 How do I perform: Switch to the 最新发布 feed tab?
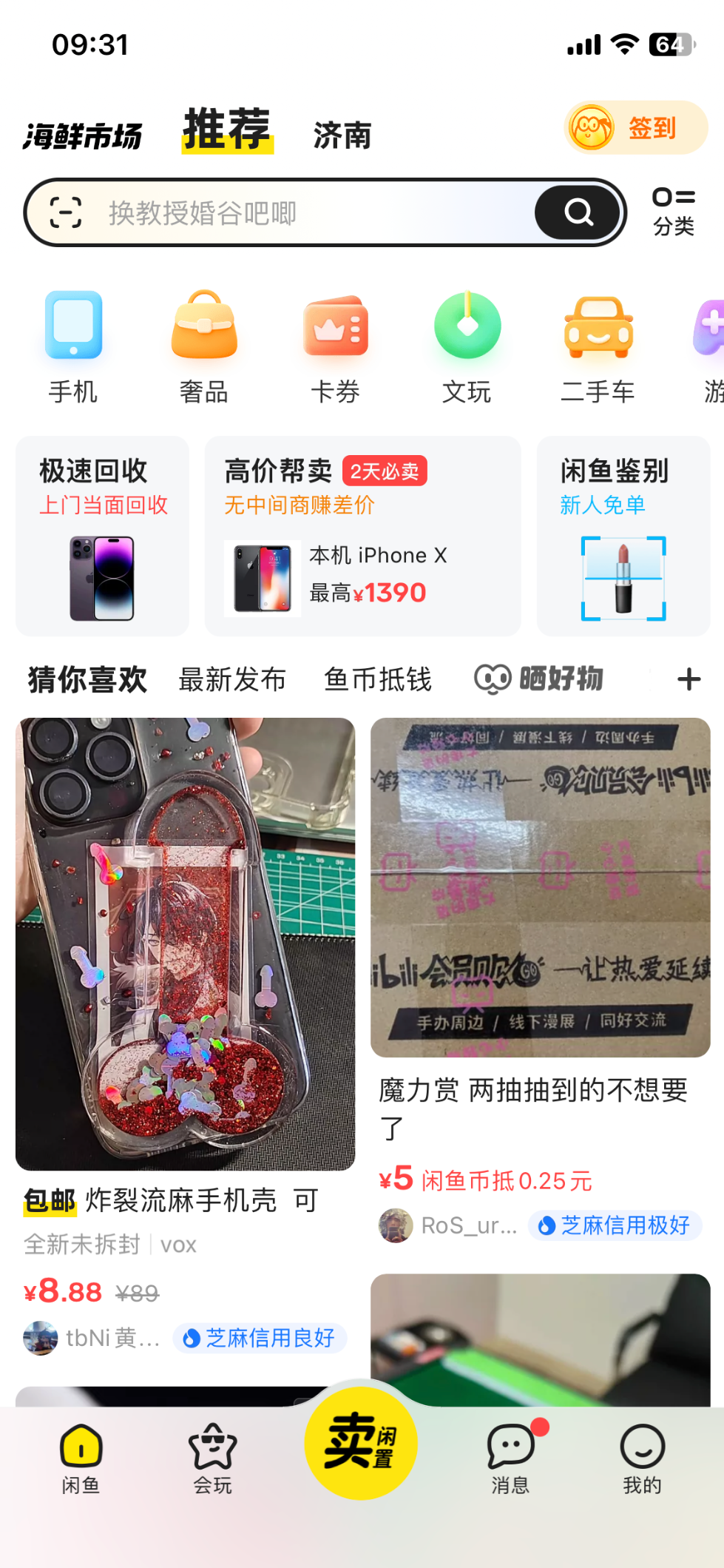coord(232,679)
